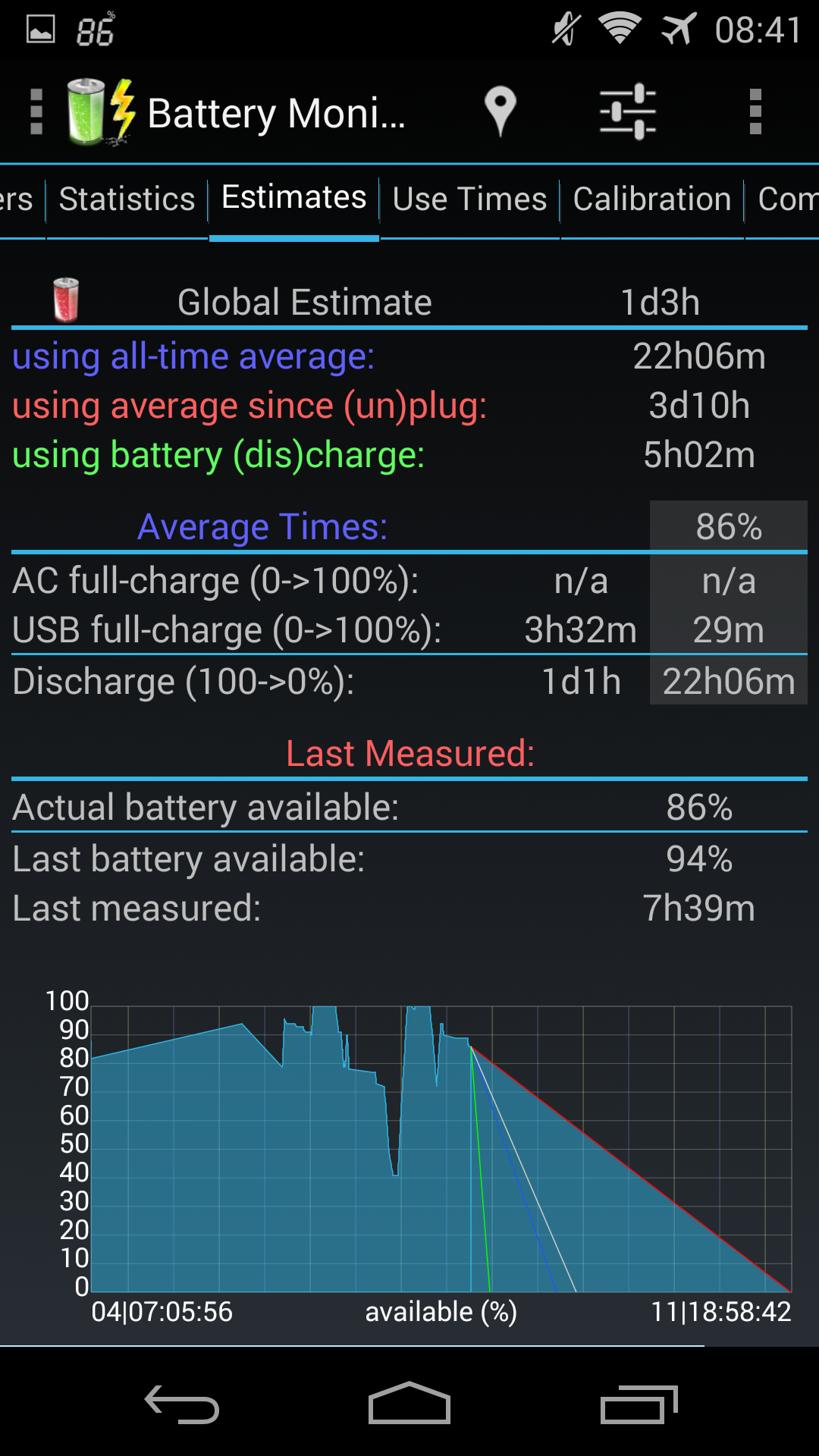Tap the 86% average times selector
Screen dimensions: 819x1456
728,526
